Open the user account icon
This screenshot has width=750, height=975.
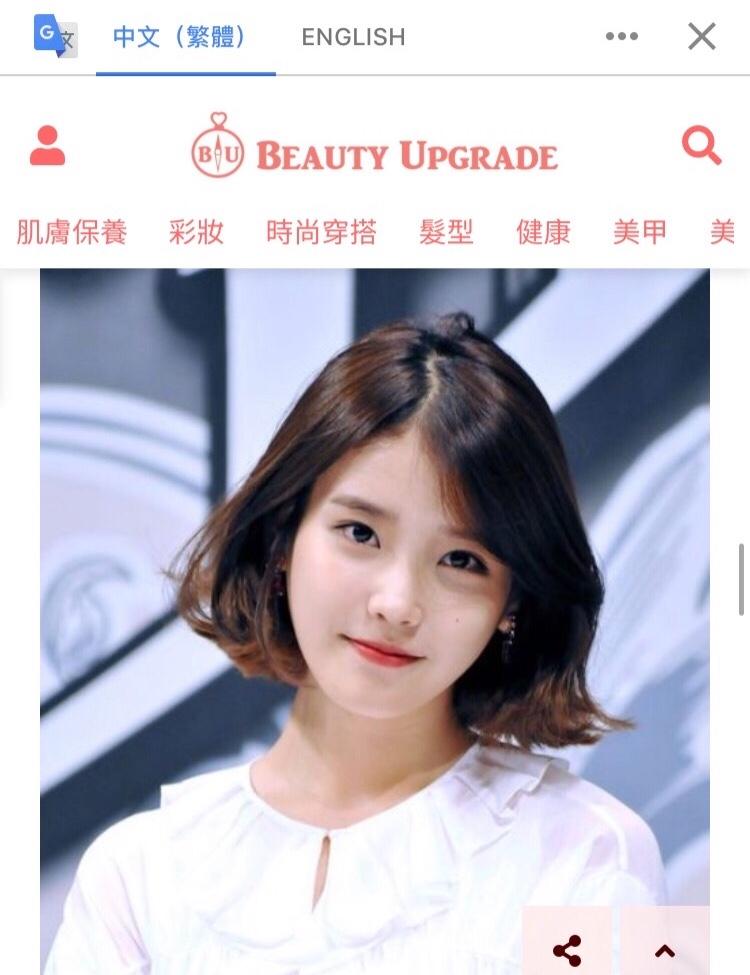click(x=47, y=146)
